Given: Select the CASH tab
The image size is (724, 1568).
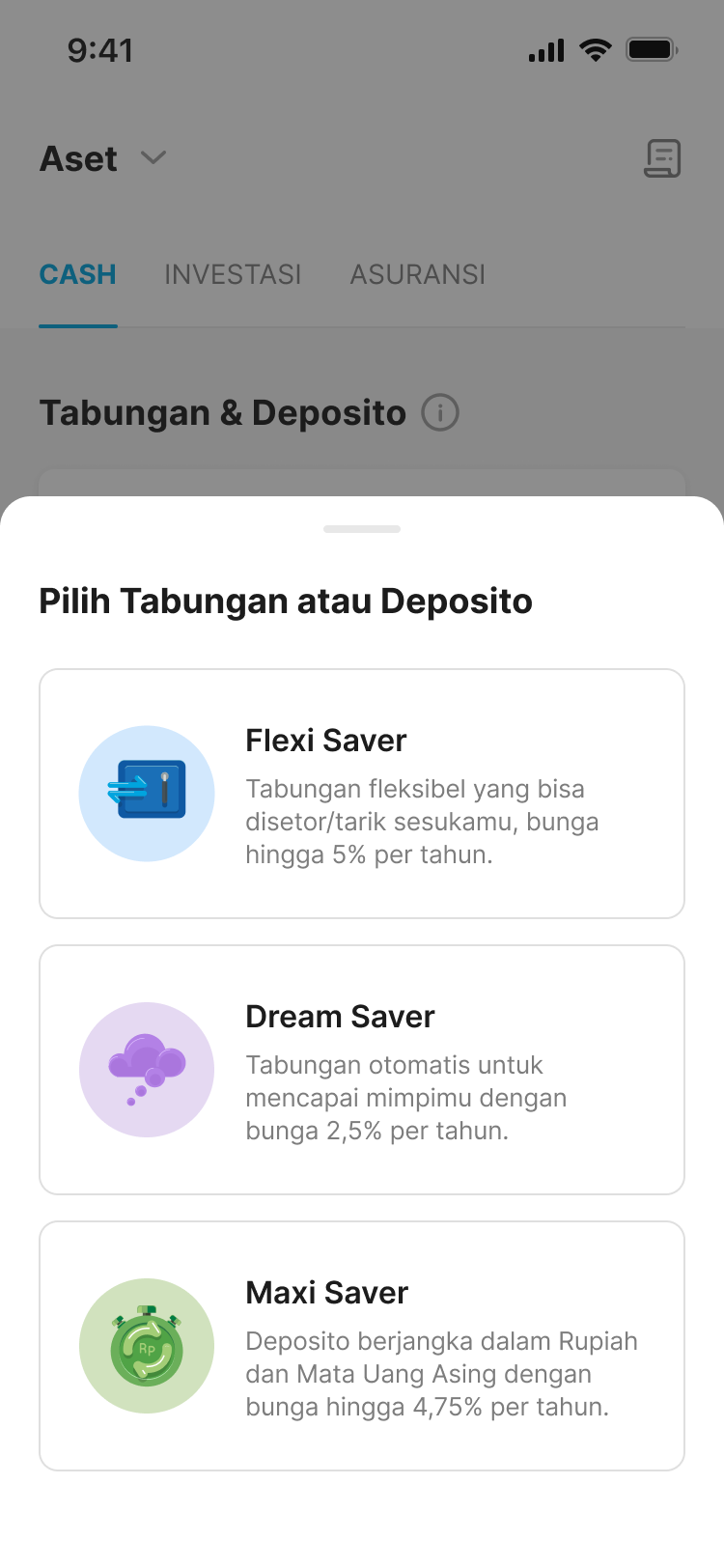Looking at the screenshot, I should (x=77, y=275).
